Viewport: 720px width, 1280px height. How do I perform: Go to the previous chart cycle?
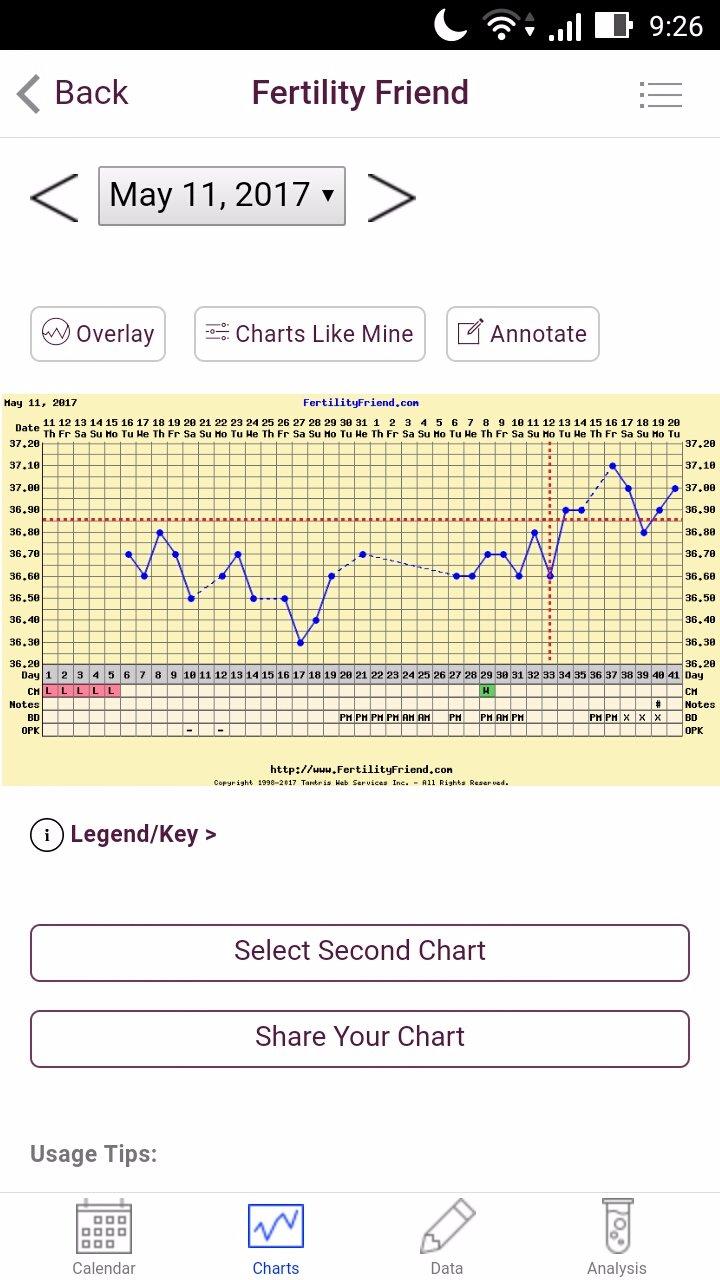click(54, 196)
